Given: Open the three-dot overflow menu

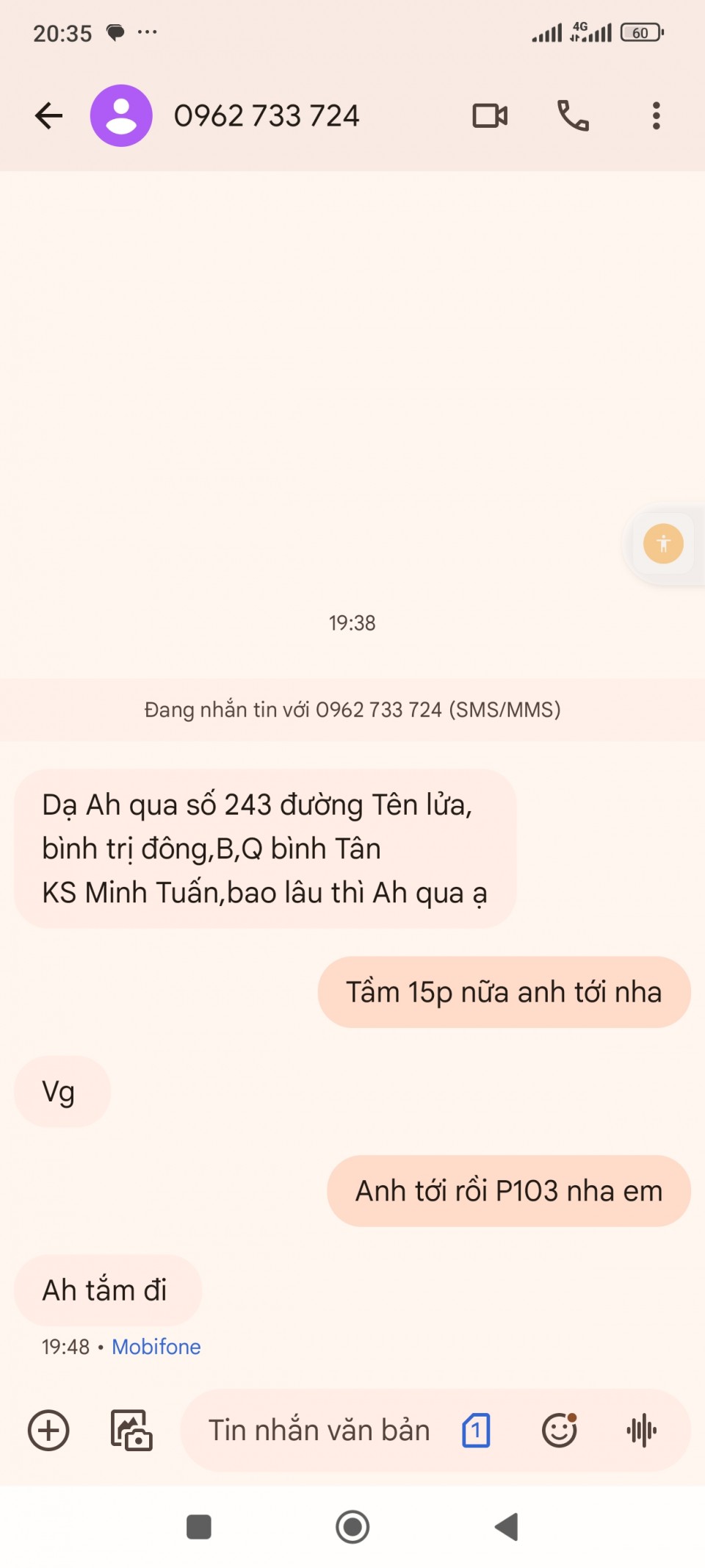Looking at the screenshot, I should 656,116.
